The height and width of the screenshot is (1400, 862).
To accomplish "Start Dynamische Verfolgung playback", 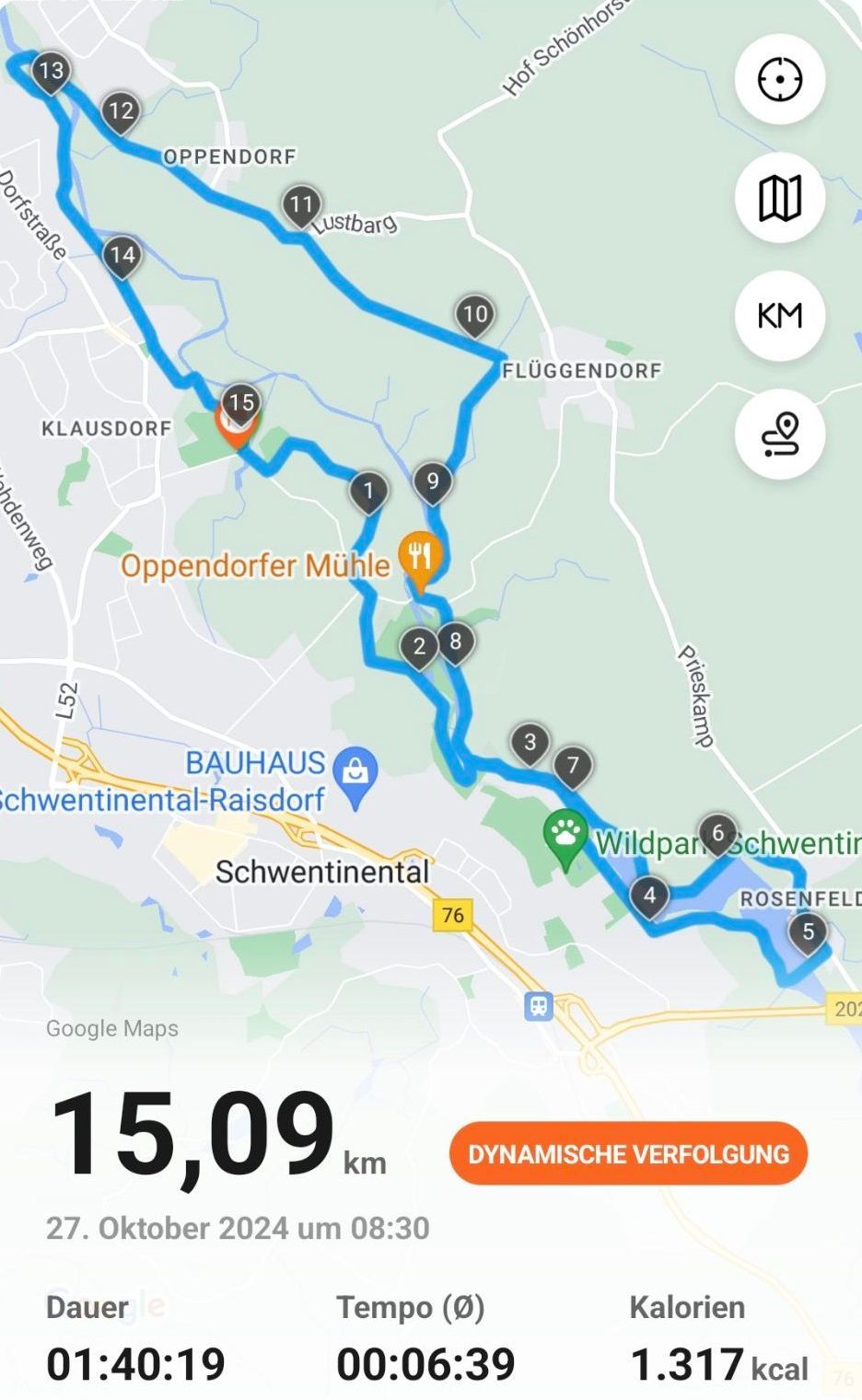I will coord(628,1153).
